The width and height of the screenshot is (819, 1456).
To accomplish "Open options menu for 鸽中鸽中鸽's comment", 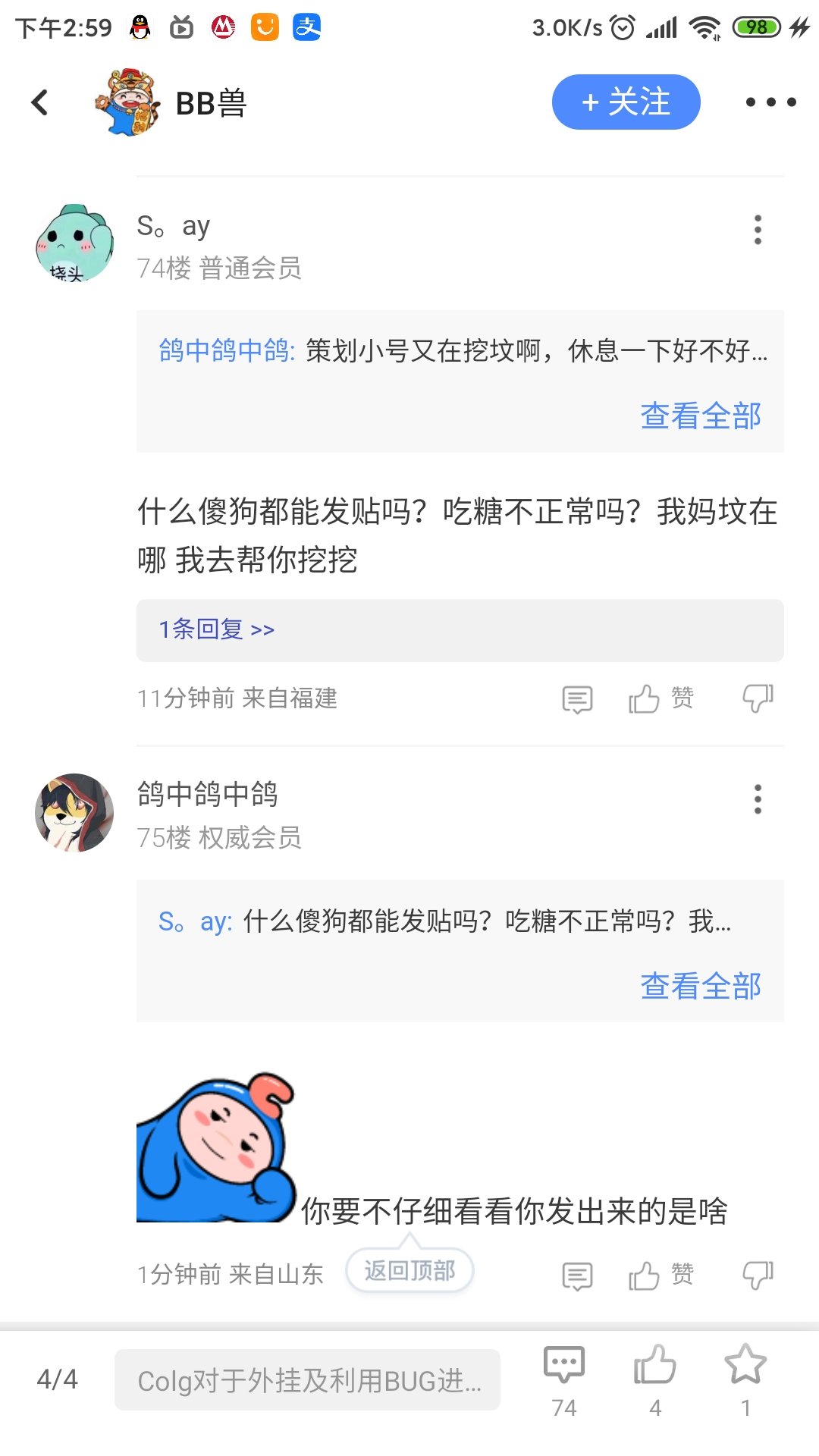I will (758, 799).
